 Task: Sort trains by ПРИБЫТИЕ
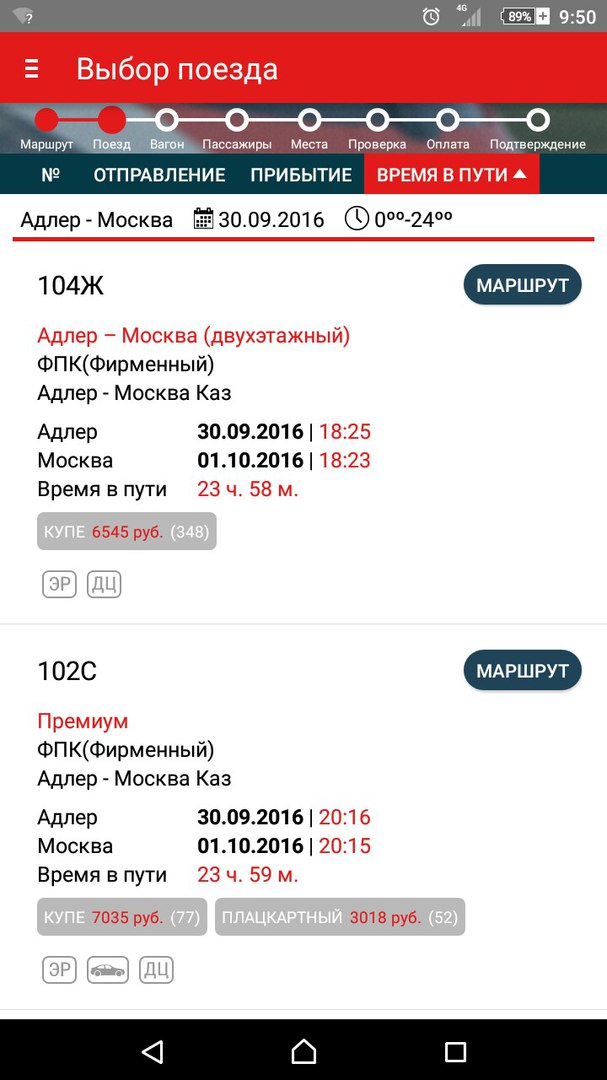click(x=301, y=175)
